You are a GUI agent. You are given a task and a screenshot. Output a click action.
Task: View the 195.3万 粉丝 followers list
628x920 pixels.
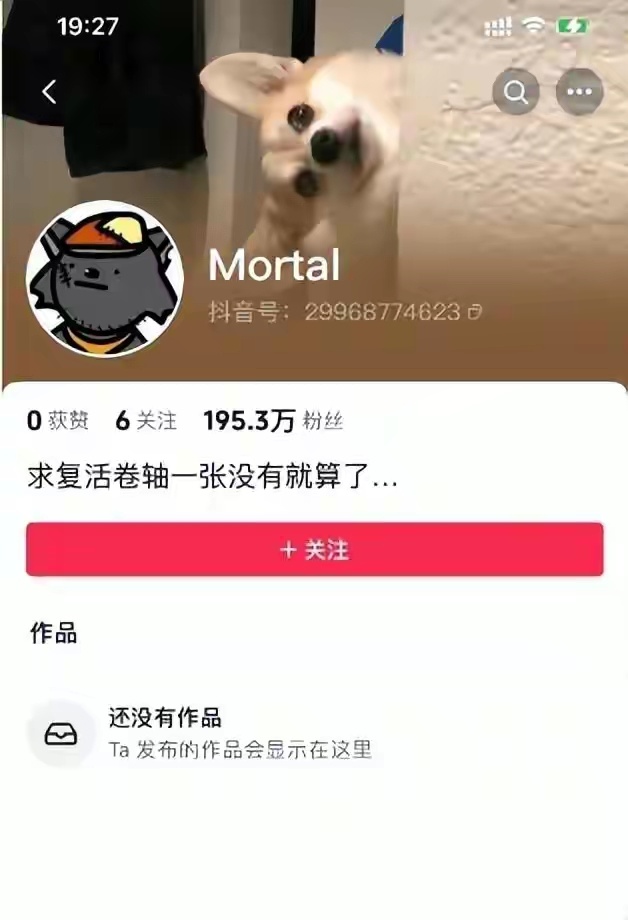273,421
